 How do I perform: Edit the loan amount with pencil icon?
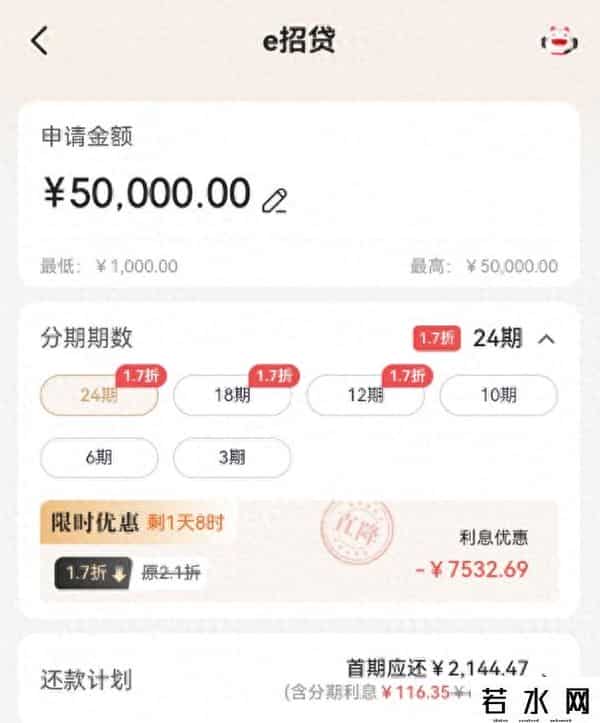pos(274,200)
